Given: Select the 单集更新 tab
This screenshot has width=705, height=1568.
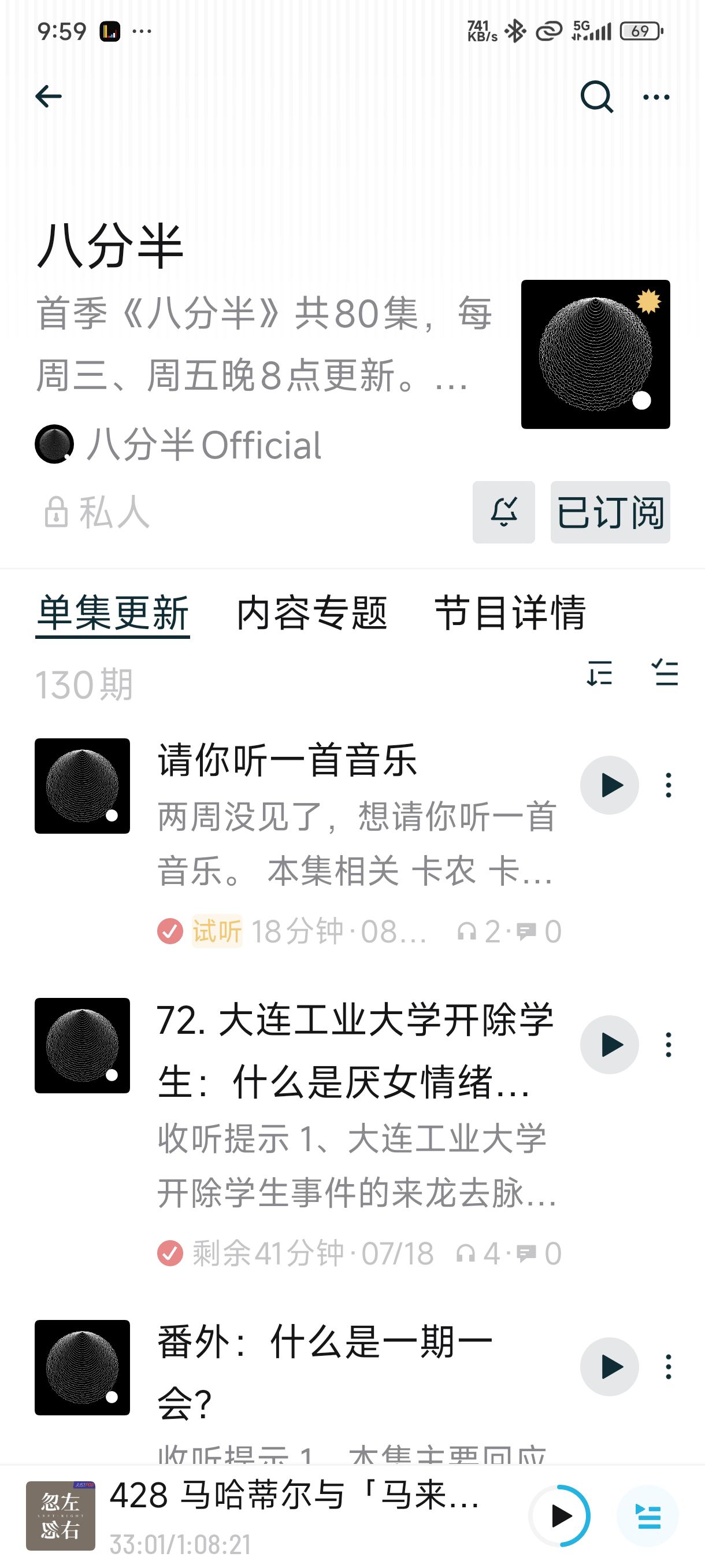Looking at the screenshot, I should (x=113, y=613).
